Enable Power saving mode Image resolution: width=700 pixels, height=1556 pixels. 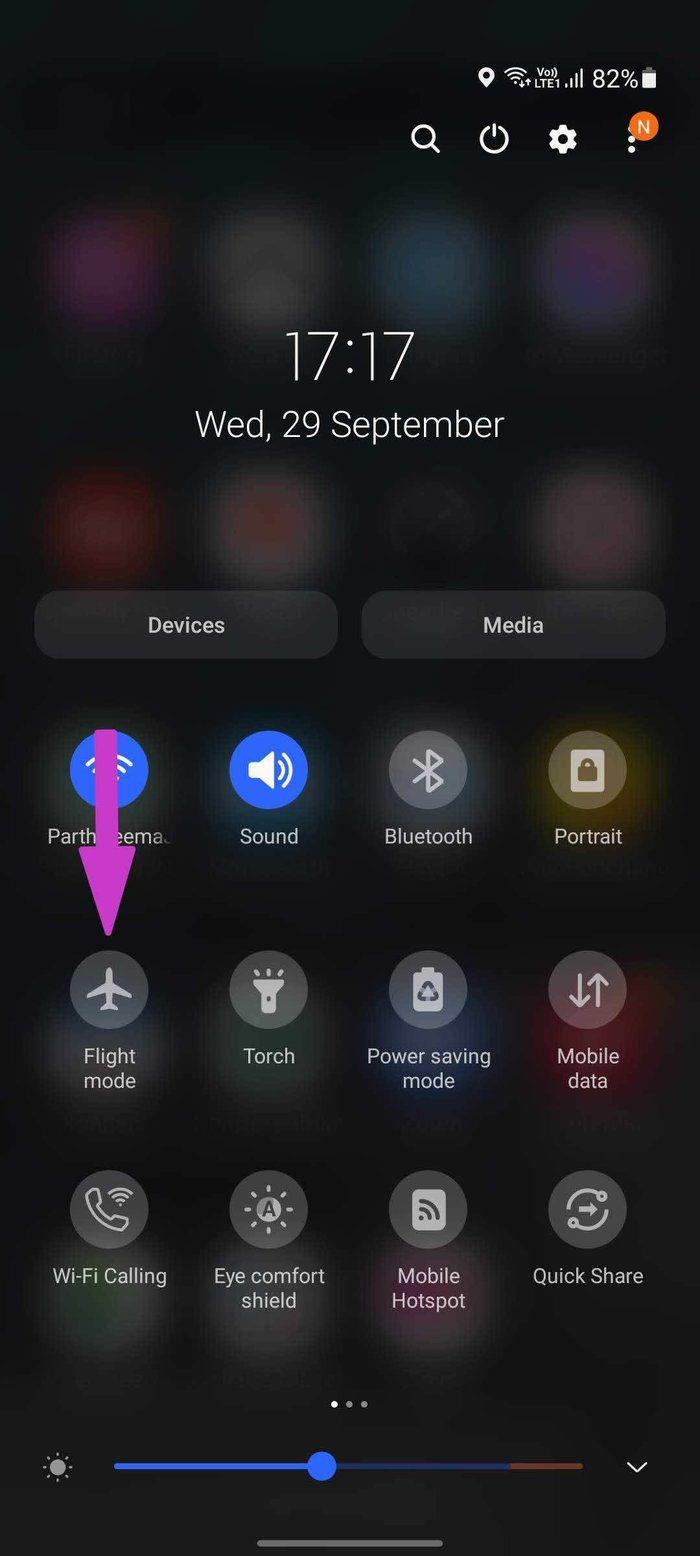(428, 989)
